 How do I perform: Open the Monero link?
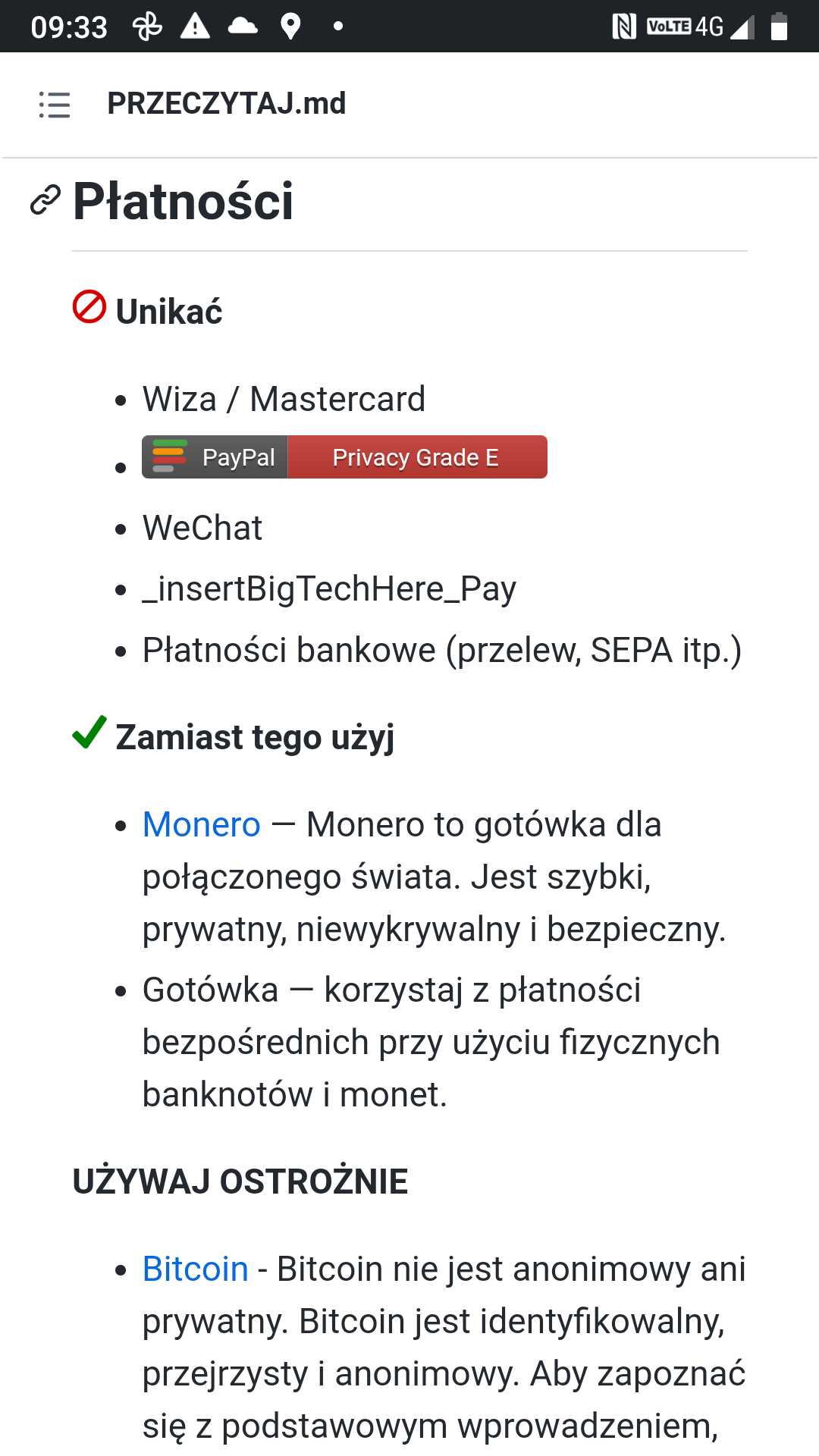pyautogui.click(x=202, y=824)
